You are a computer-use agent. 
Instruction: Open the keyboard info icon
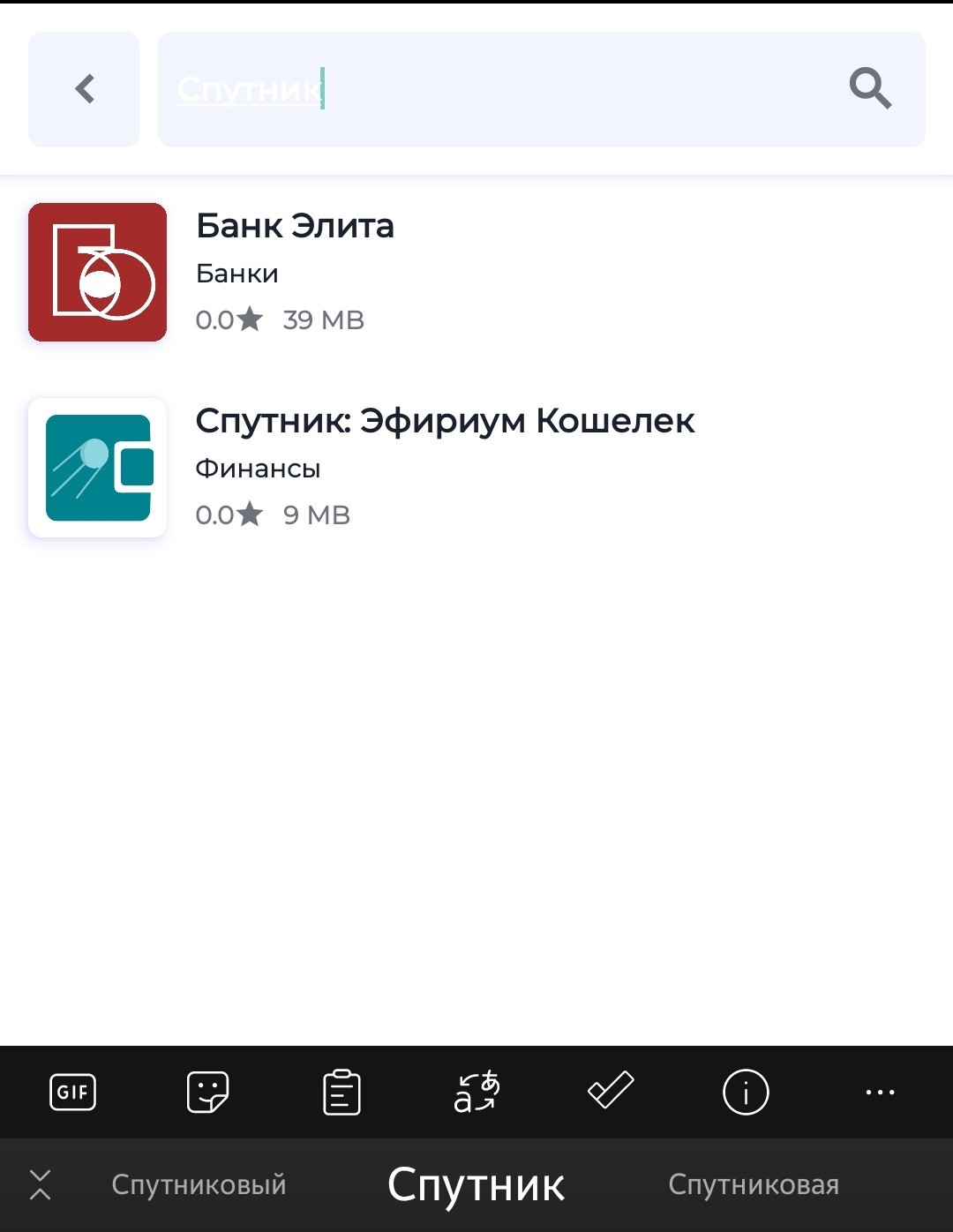[746, 1093]
